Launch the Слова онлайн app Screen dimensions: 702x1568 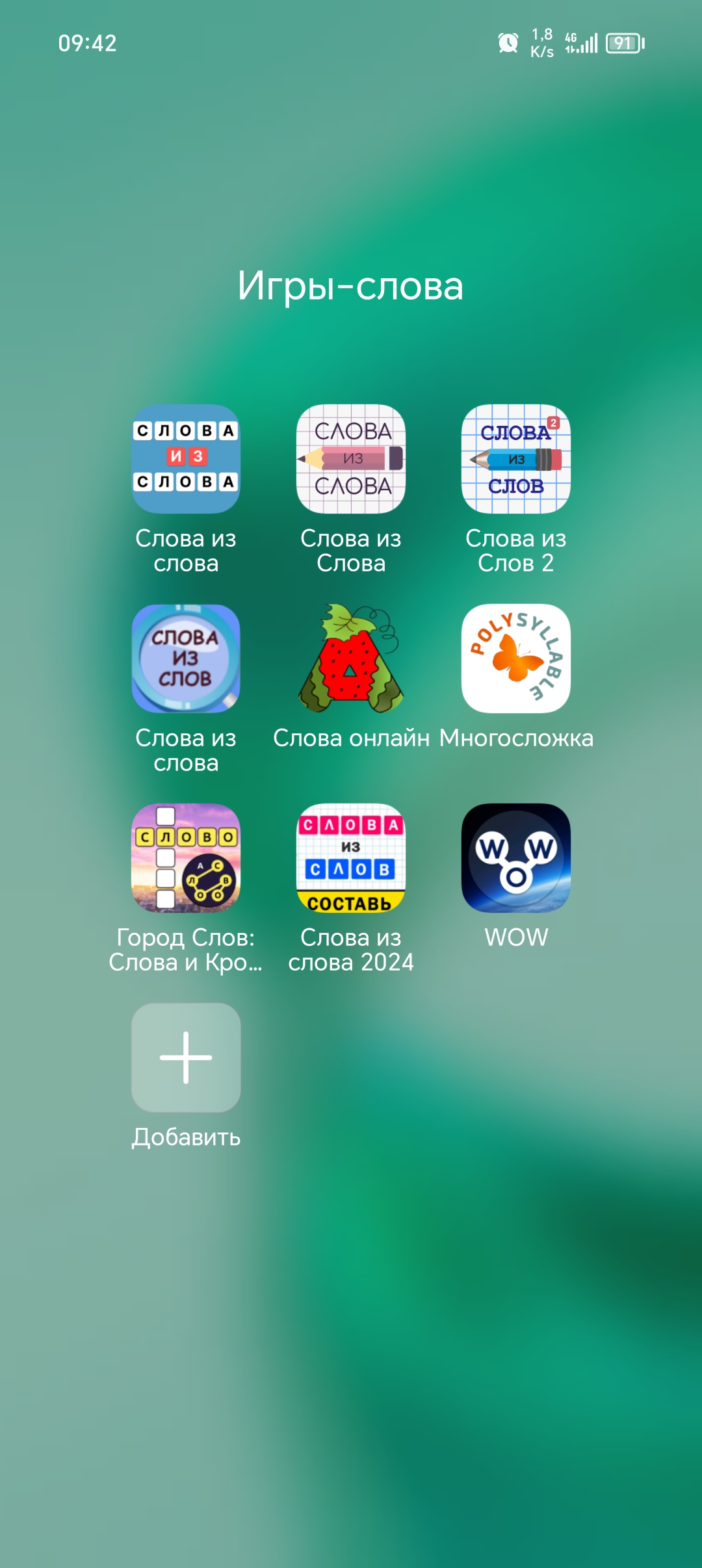tap(351, 659)
